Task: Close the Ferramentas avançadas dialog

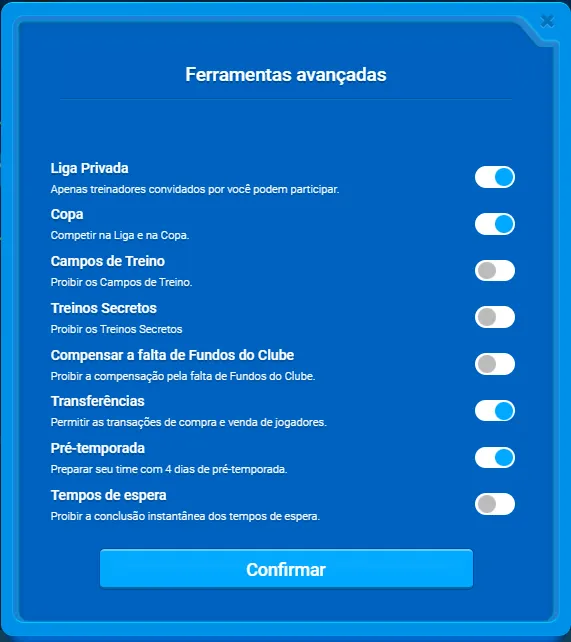Action: [547, 21]
